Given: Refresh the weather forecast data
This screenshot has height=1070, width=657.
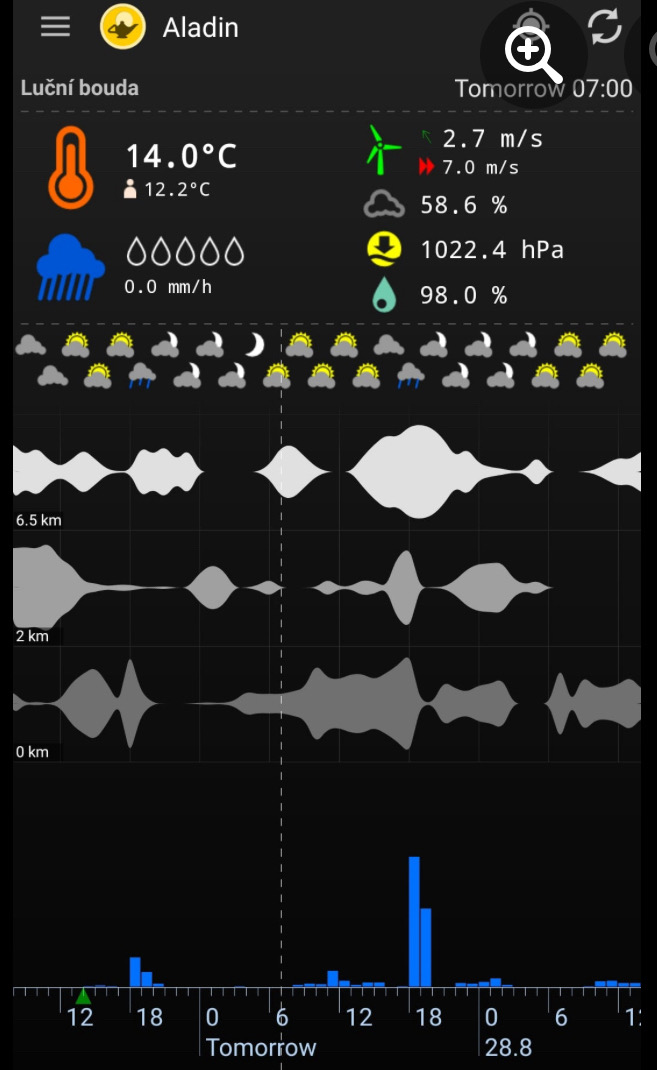Looking at the screenshot, I should coord(605,27).
